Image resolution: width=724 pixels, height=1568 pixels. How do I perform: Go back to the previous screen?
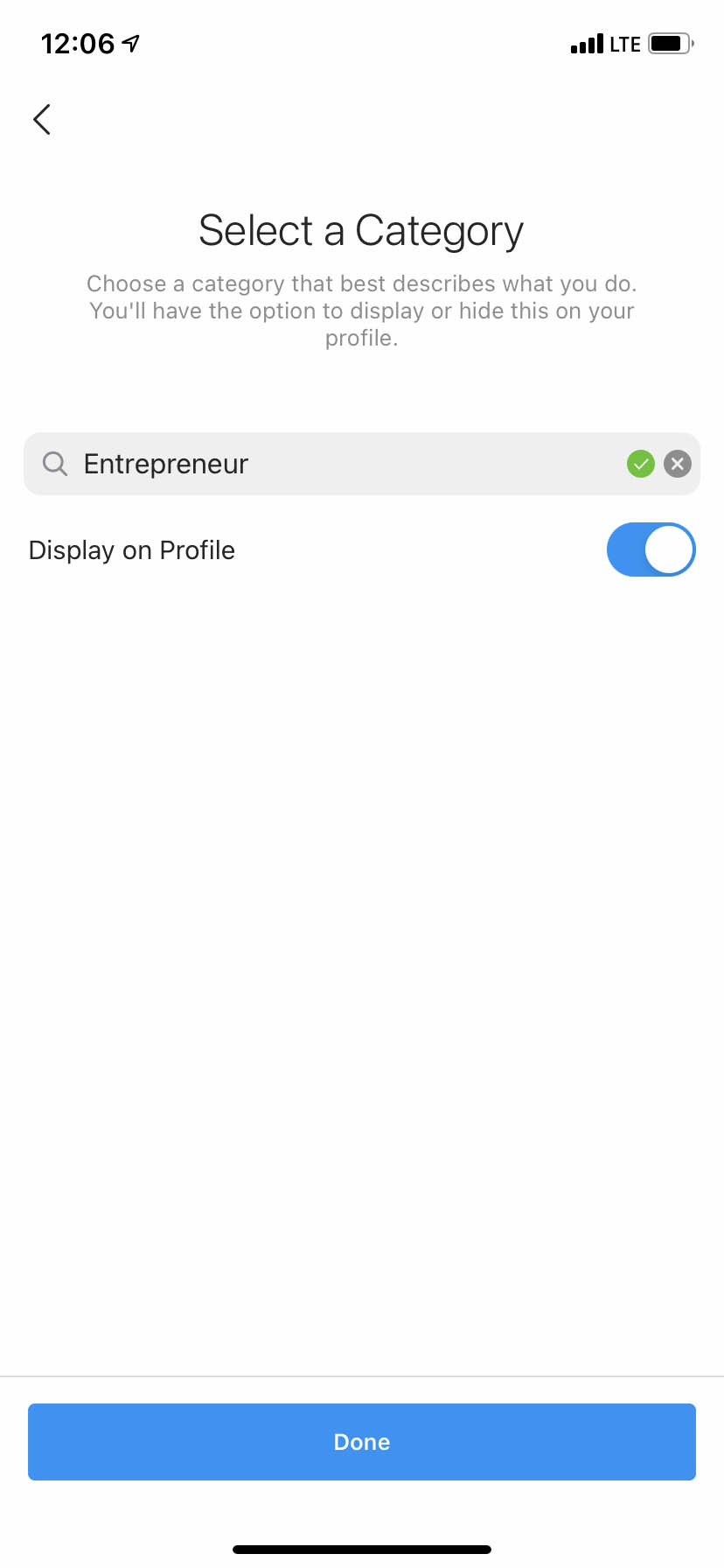pos(41,120)
